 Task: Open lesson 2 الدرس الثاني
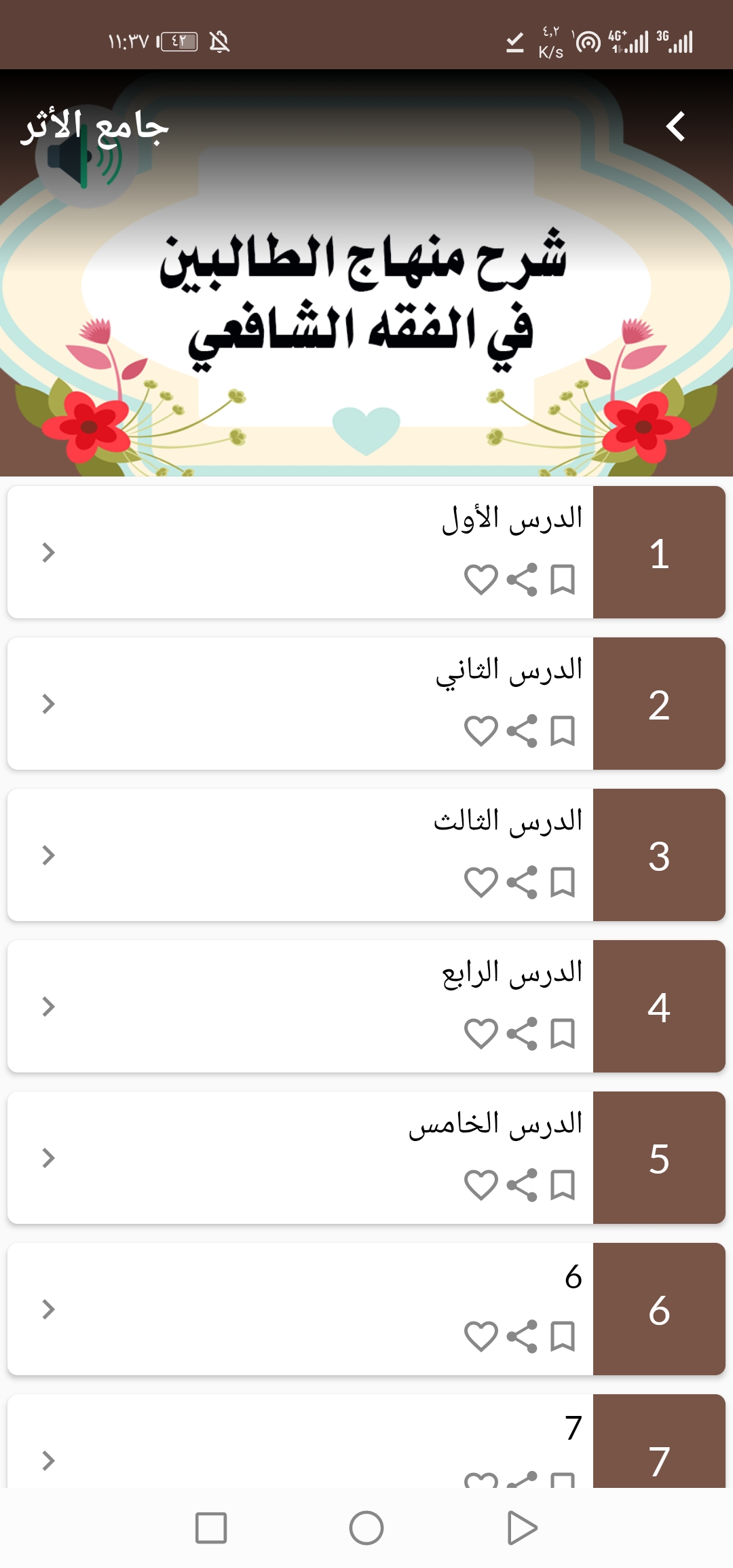[x=366, y=703]
